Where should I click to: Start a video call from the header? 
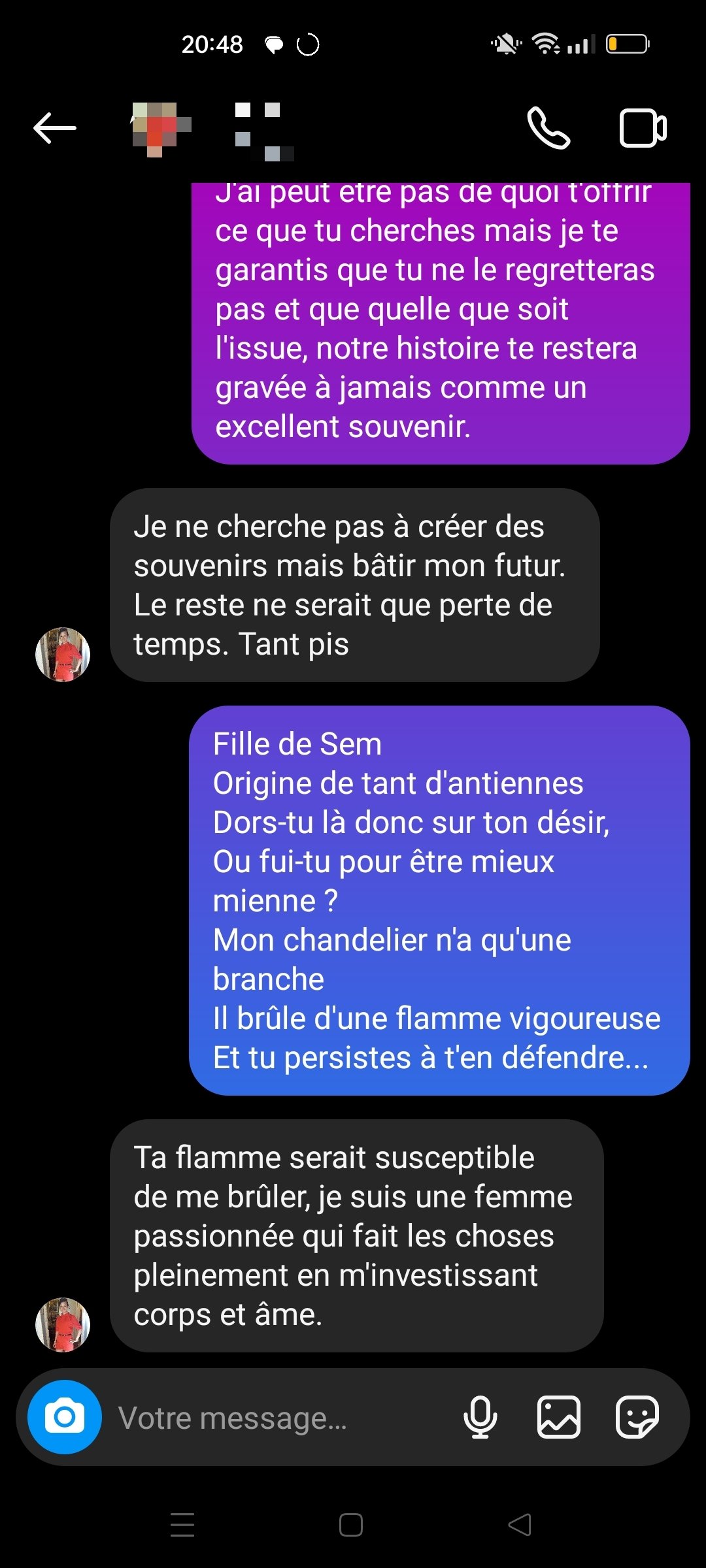tap(643, 128)
